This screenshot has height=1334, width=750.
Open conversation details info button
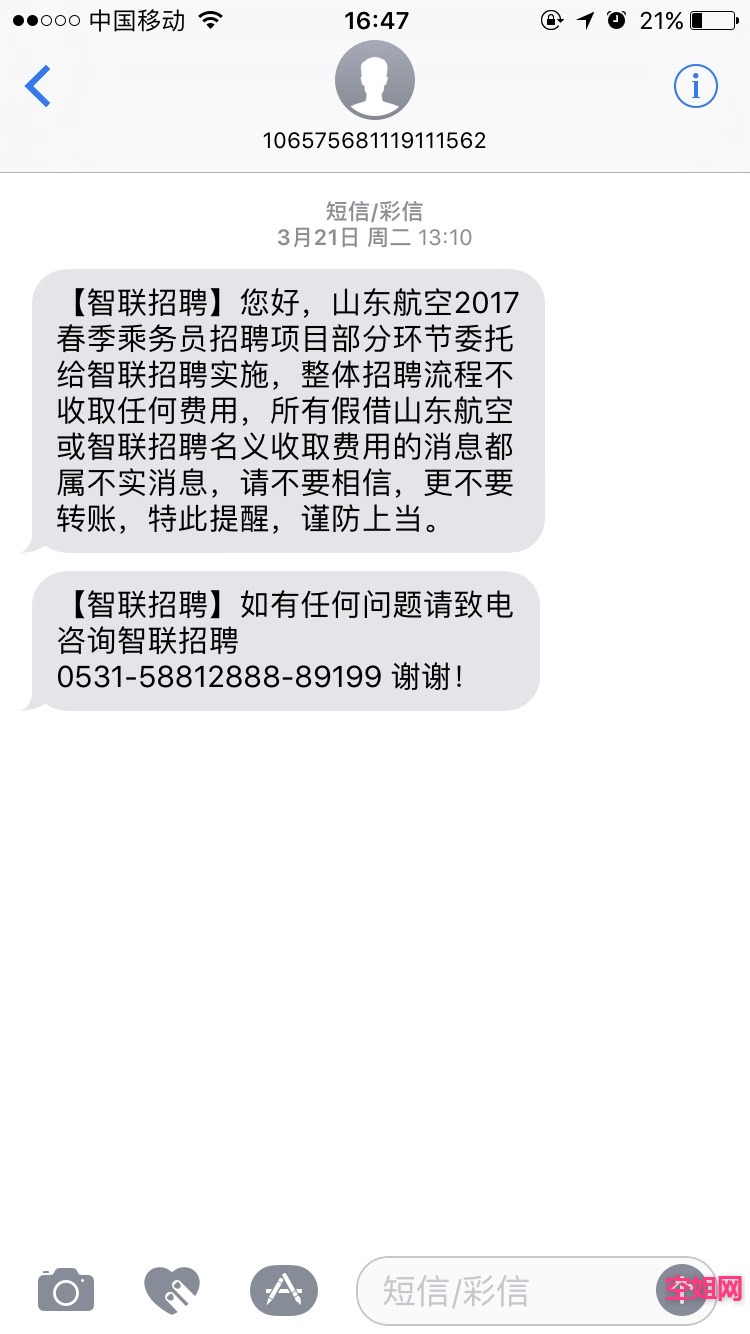coord(695,87)
